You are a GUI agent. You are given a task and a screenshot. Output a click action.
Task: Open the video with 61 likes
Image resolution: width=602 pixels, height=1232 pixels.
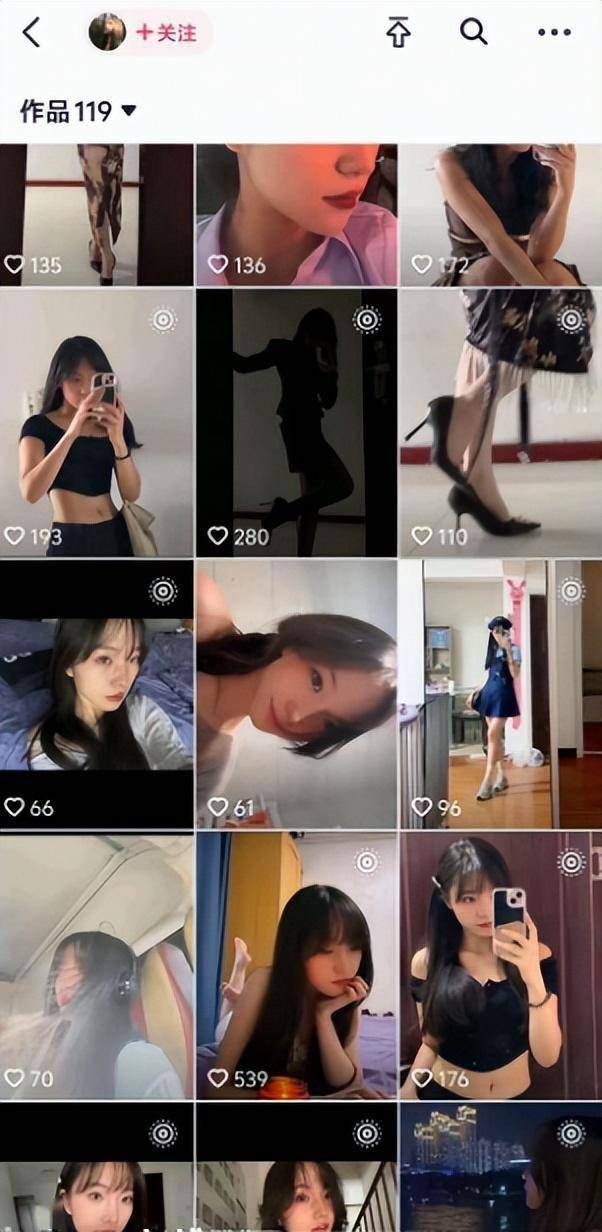(x=296, y=694)
